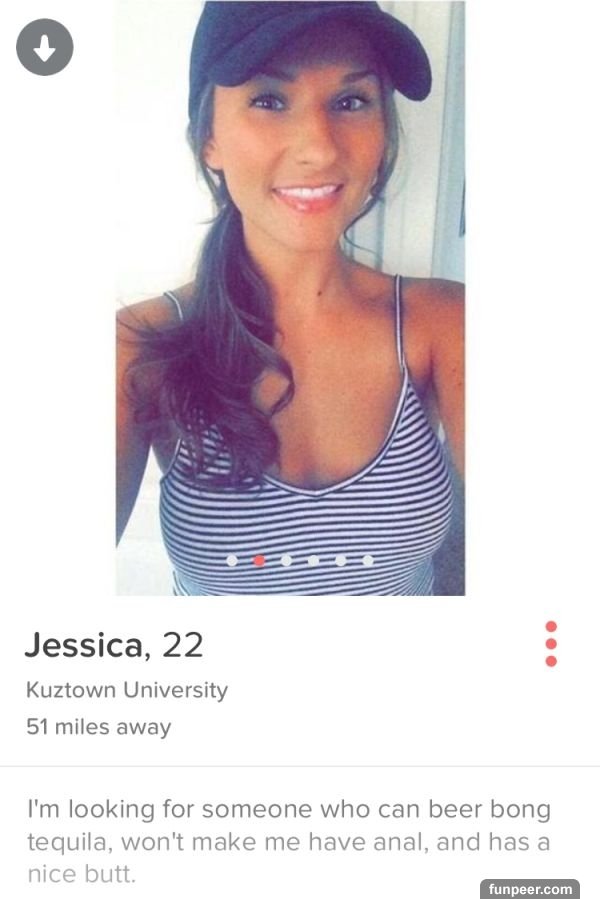600x899 pixels.
Task: Open the three-dot options menu beside Jessica
Action: coord(551,643)
